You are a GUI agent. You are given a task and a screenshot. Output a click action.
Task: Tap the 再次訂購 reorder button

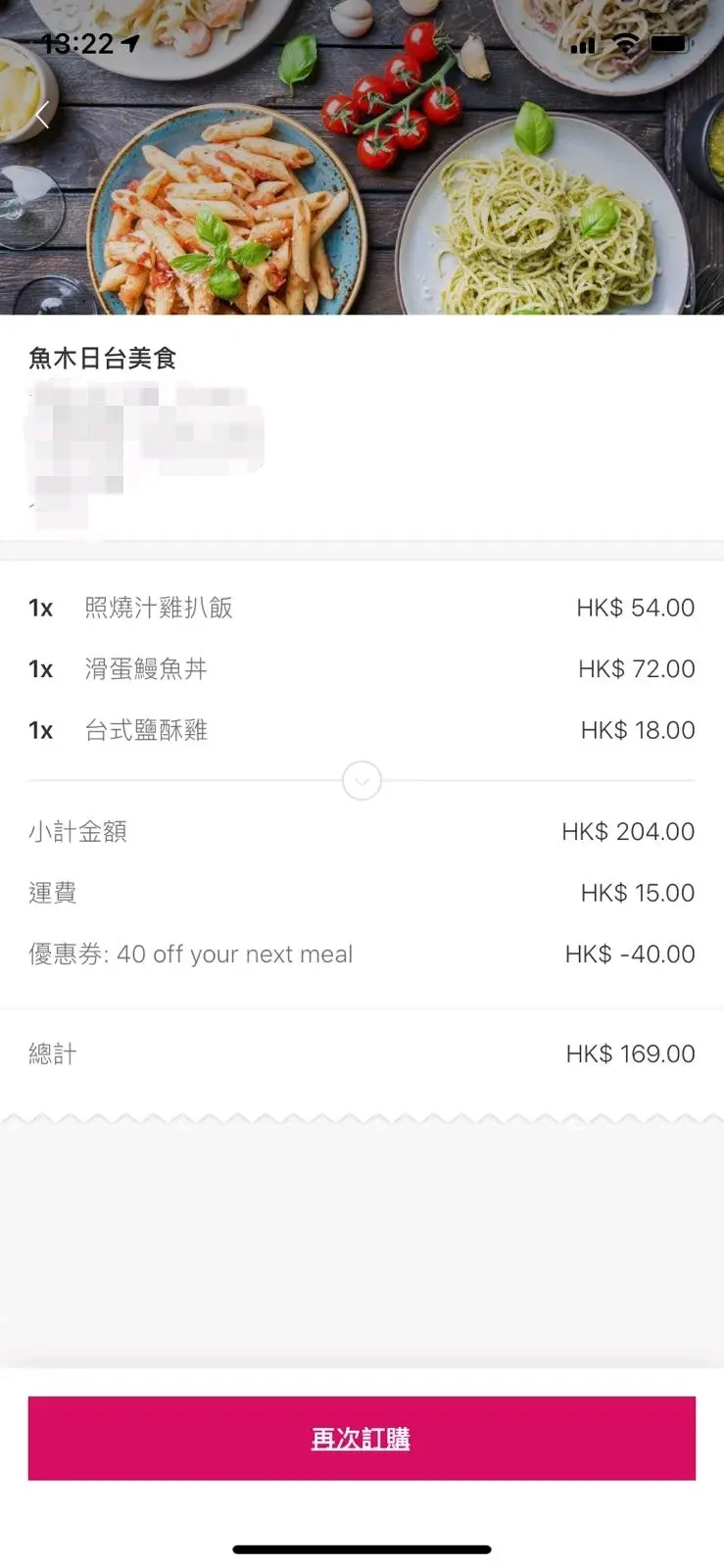click(x=362, y=1438)
